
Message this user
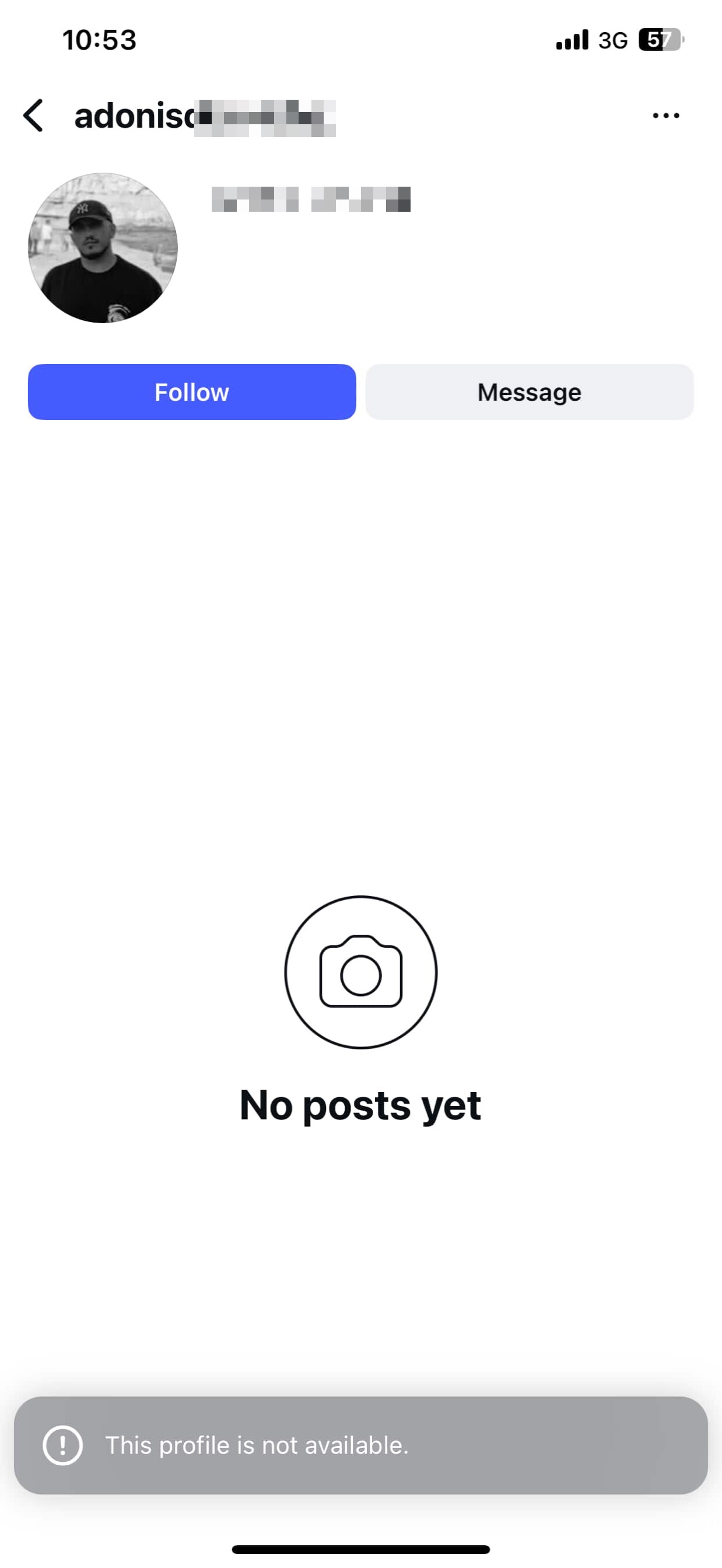tap(529, 392)
